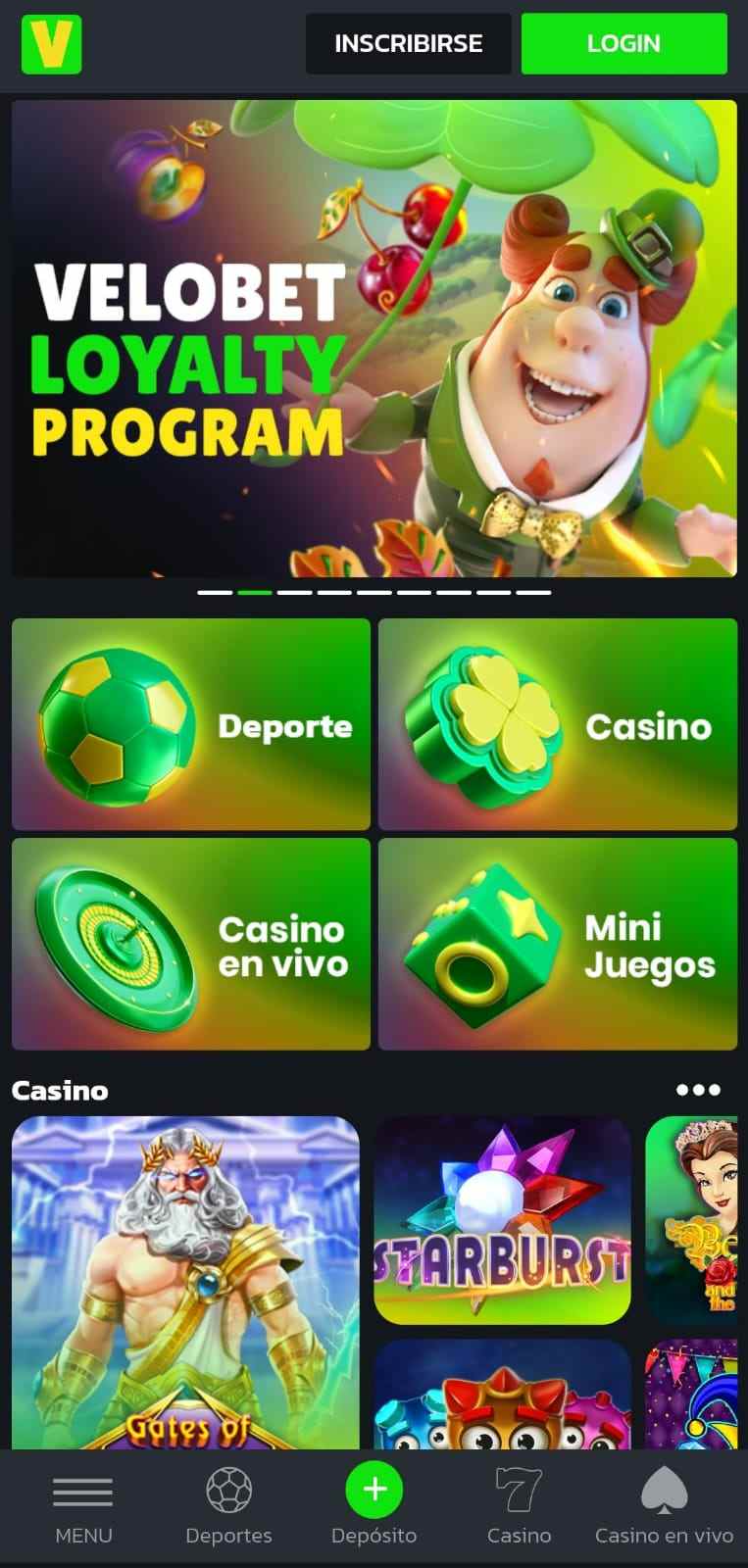Select the Casino clover tile
Screen dimensions: 748x1568
click(558, 724)
